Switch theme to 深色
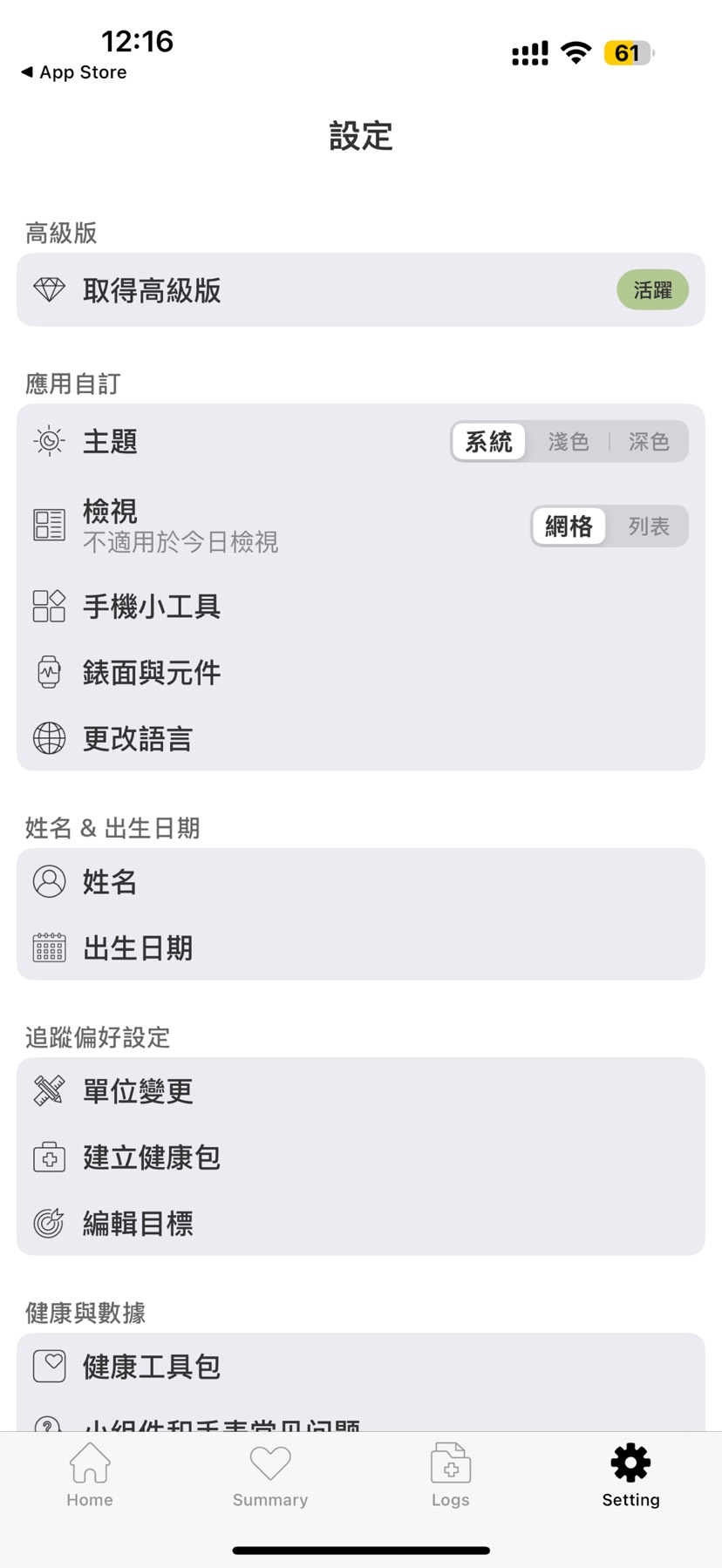The height and width of the screenshot is (1568, 722). pos(649,442)
